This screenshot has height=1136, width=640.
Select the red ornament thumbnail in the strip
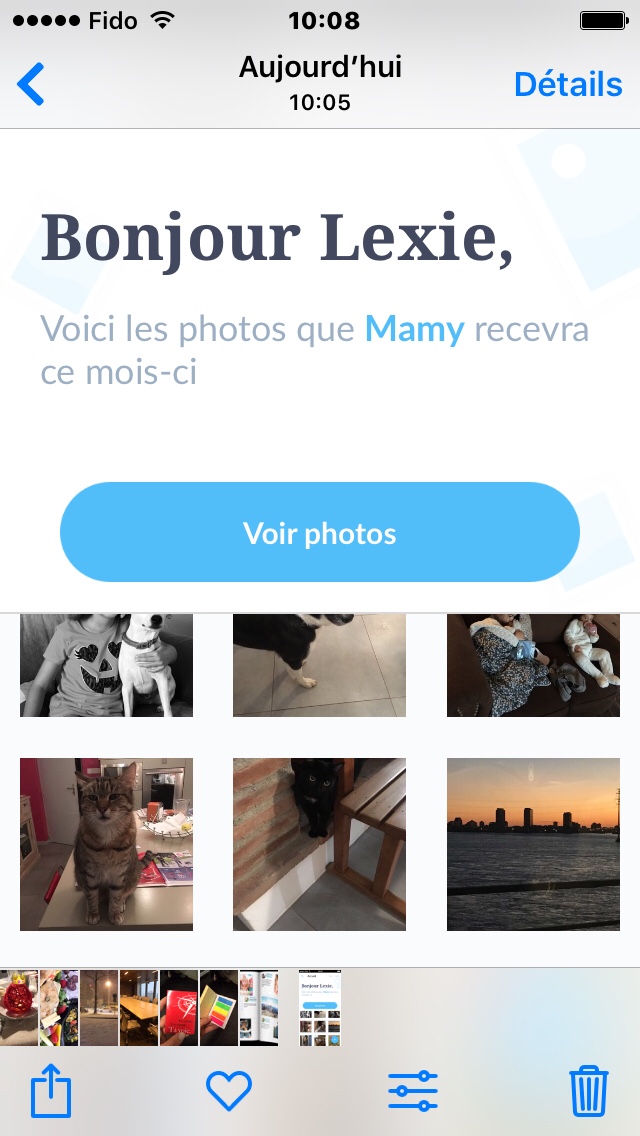click(x=18, y=1007)
